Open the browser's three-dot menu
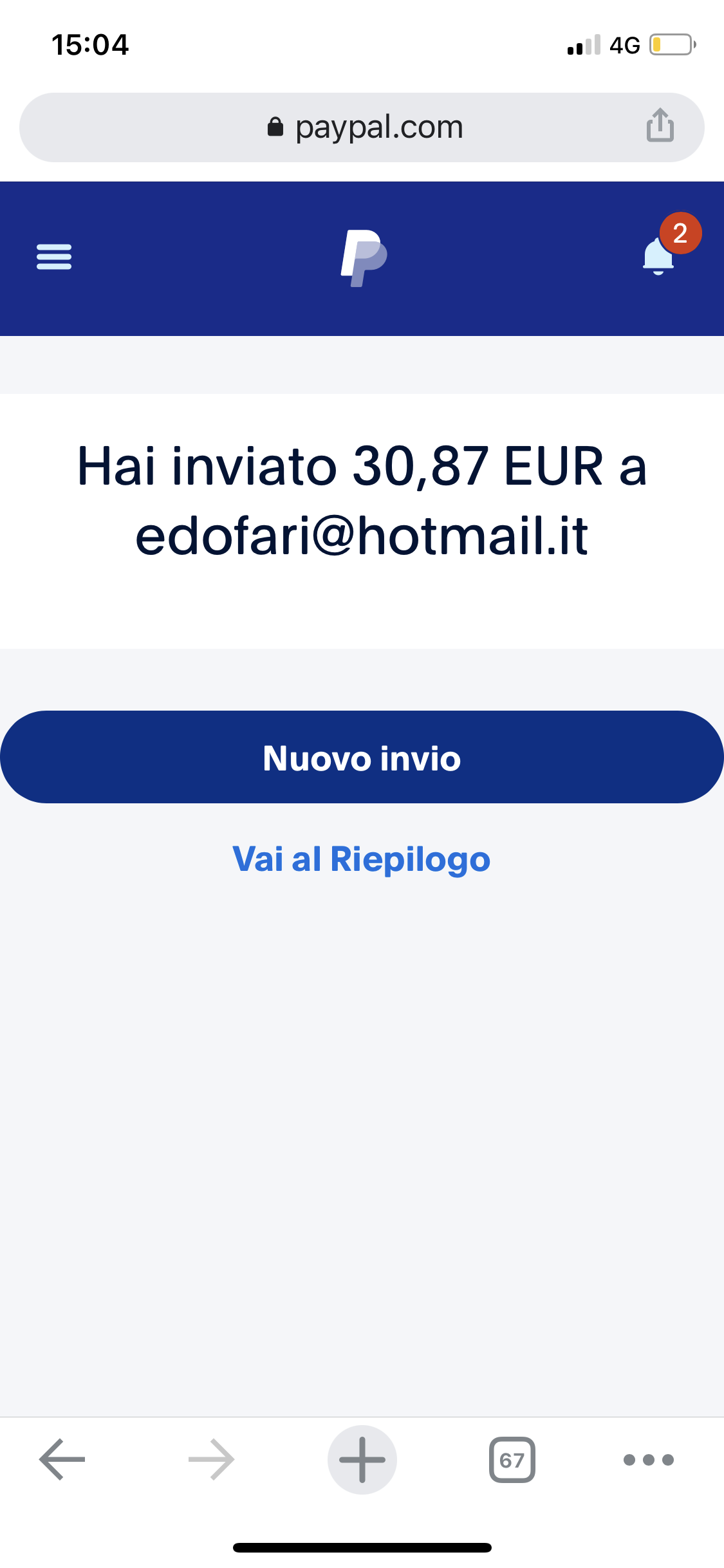This screenshot has height=1568, width=724. tap(649, 1459)
